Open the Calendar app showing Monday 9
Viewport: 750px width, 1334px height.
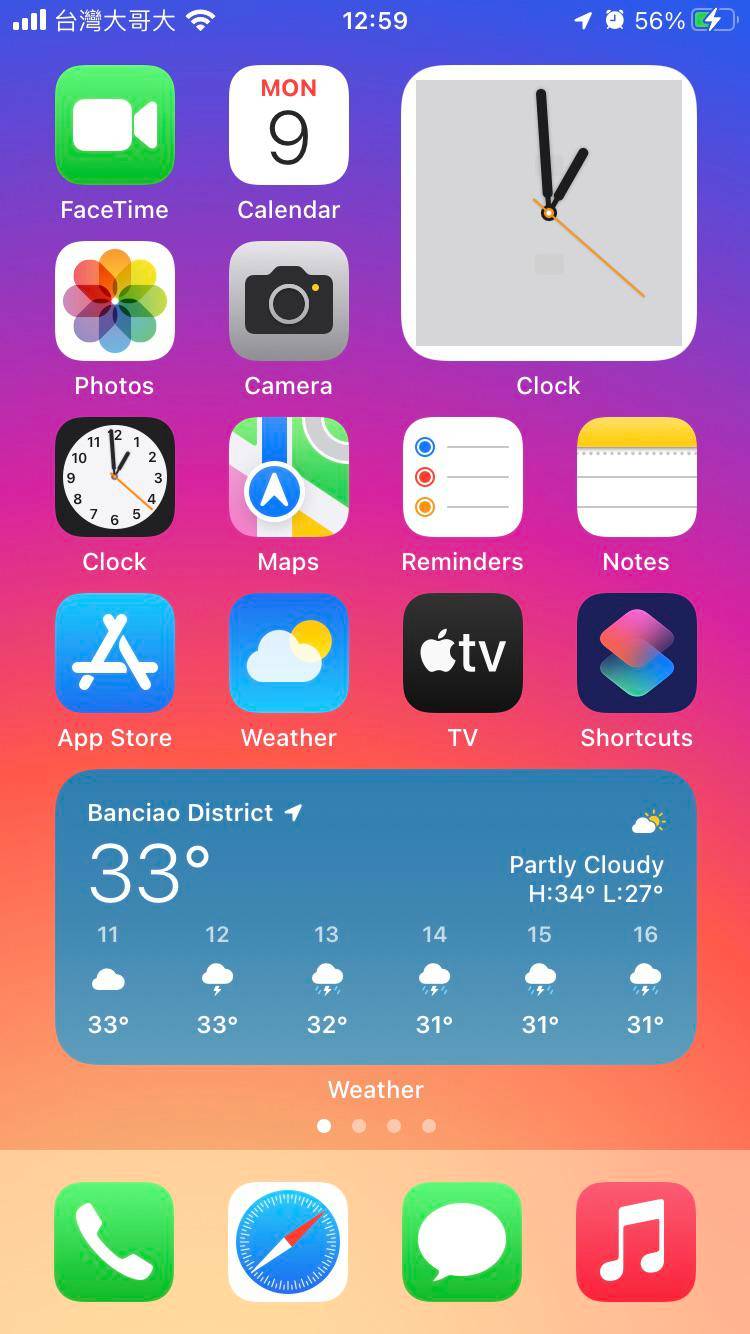pyautogui.click(x=288, y=123)
